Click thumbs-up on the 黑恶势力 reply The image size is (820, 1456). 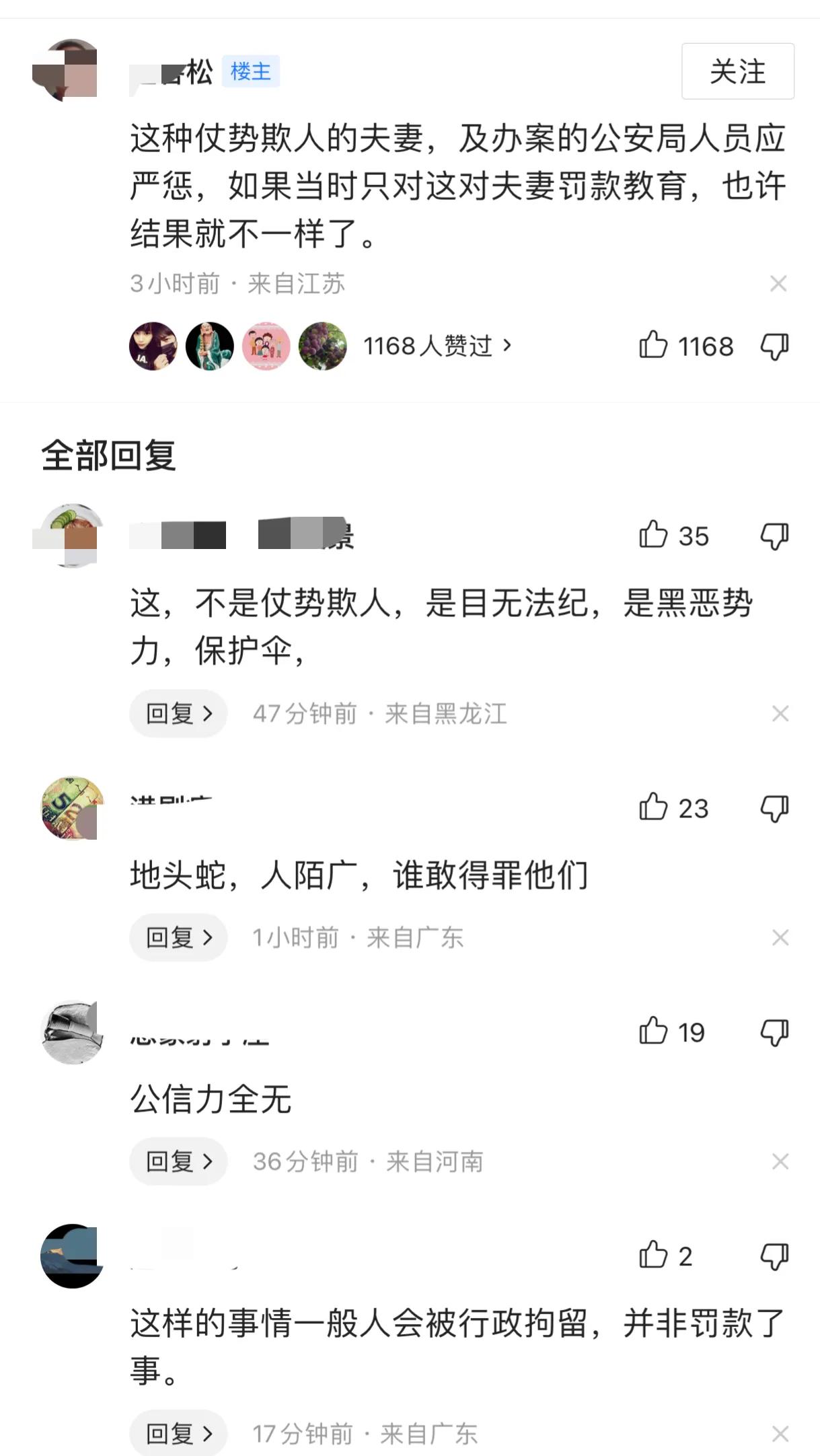[x=653, y=536]
